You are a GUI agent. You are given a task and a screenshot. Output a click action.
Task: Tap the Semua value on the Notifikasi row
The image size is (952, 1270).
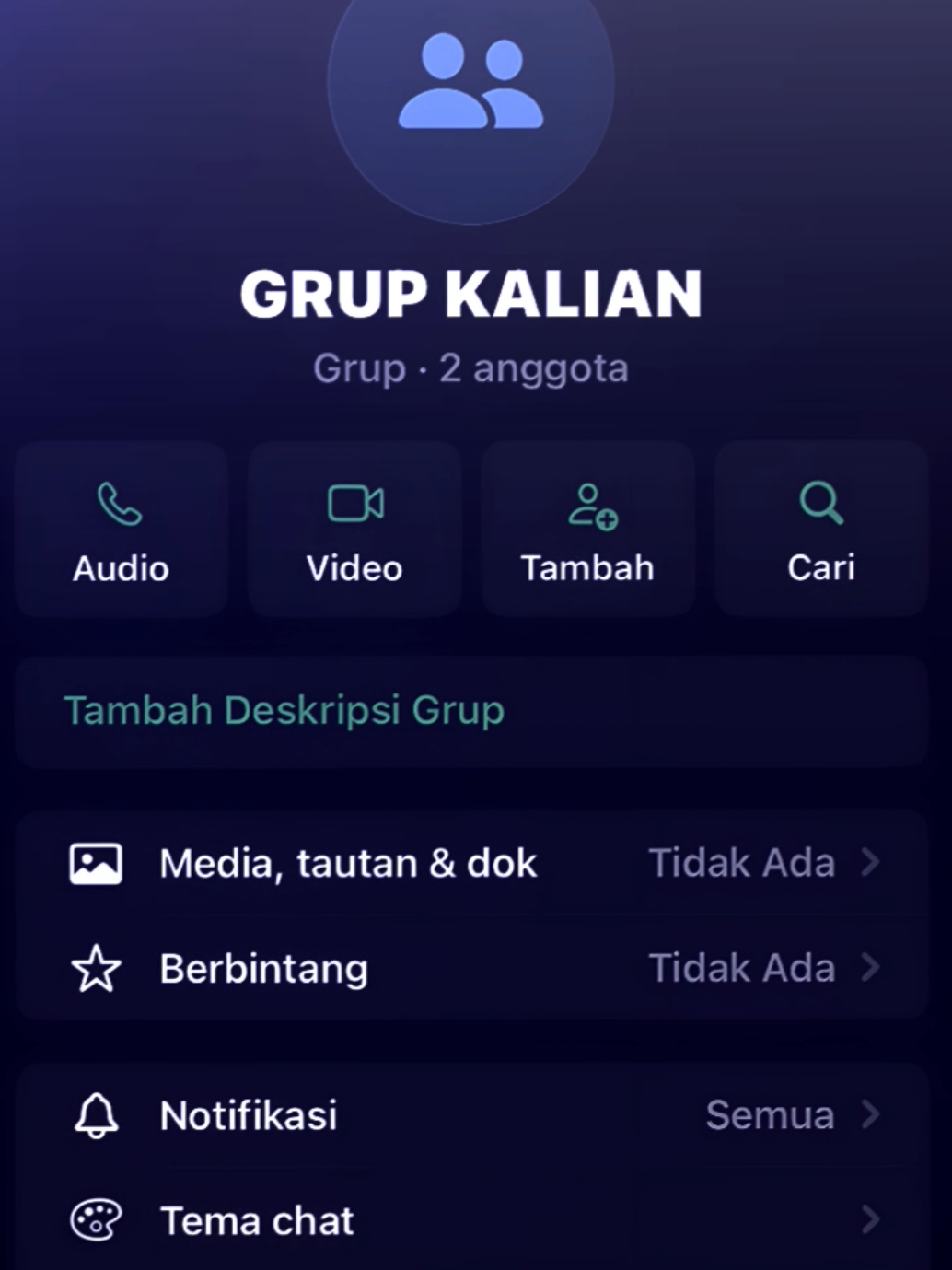[770, 1114]
